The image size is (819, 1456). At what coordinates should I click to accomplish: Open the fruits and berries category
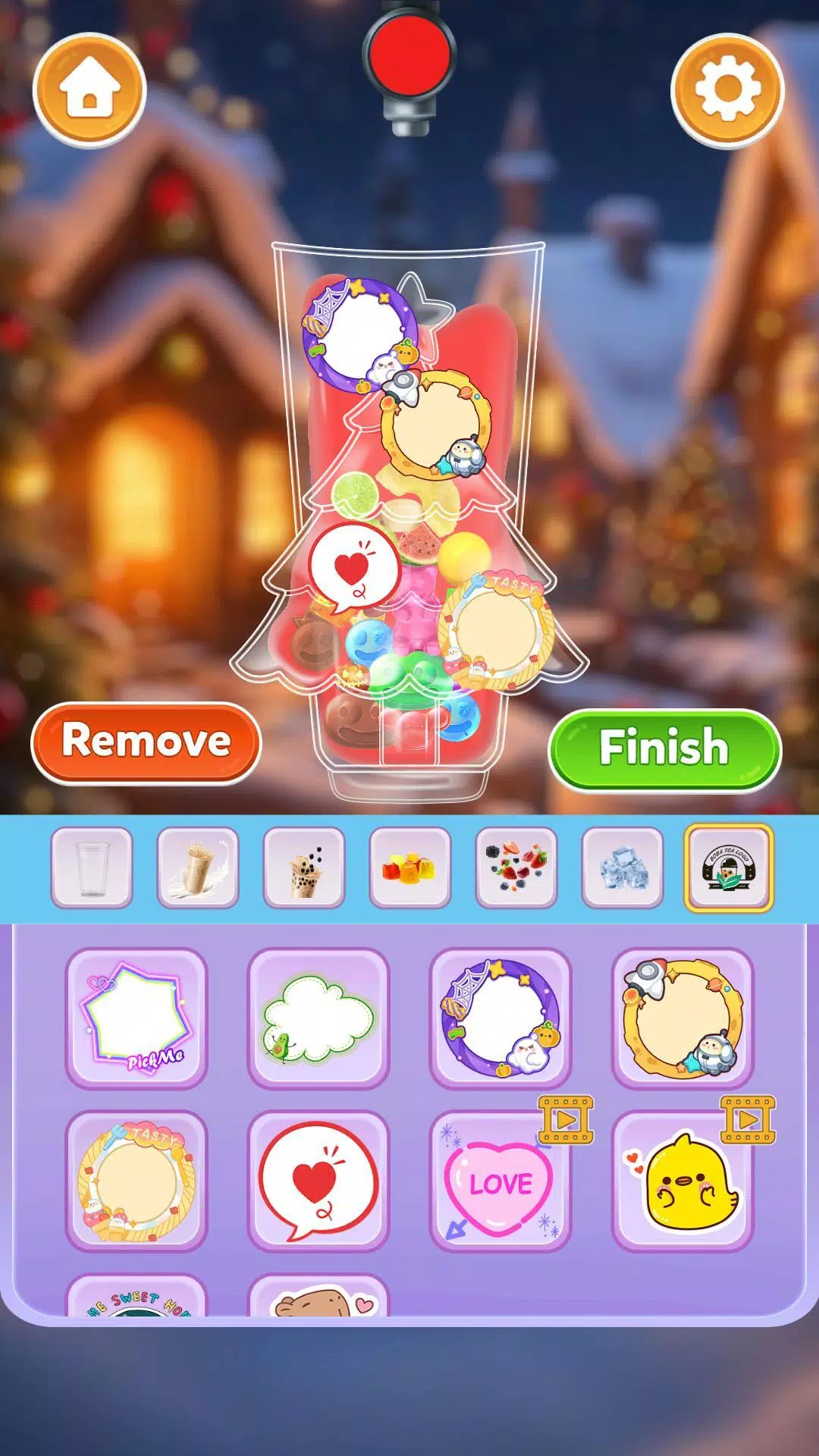[x=516, y=868]
